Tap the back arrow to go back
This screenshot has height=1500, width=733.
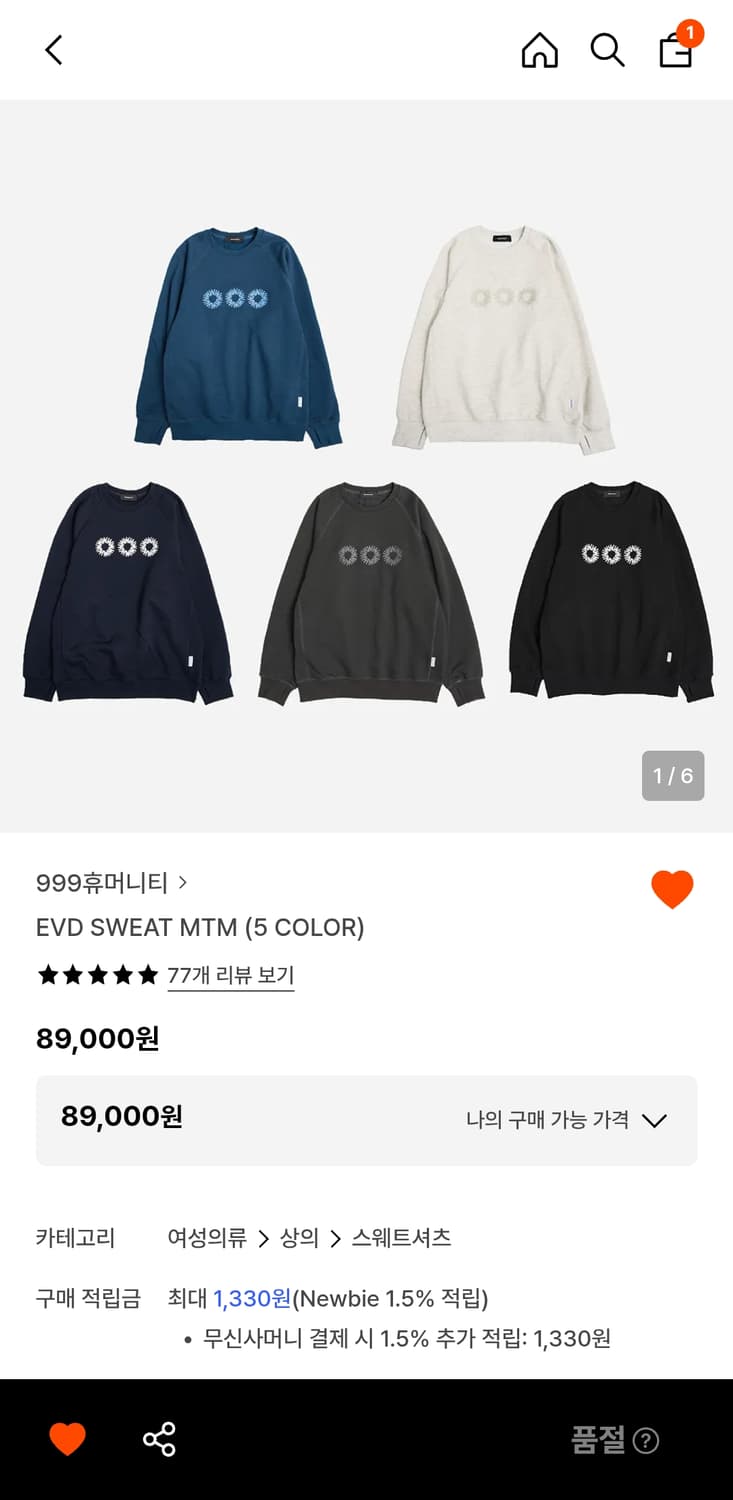pyautogui.click(x=52, y=49)
